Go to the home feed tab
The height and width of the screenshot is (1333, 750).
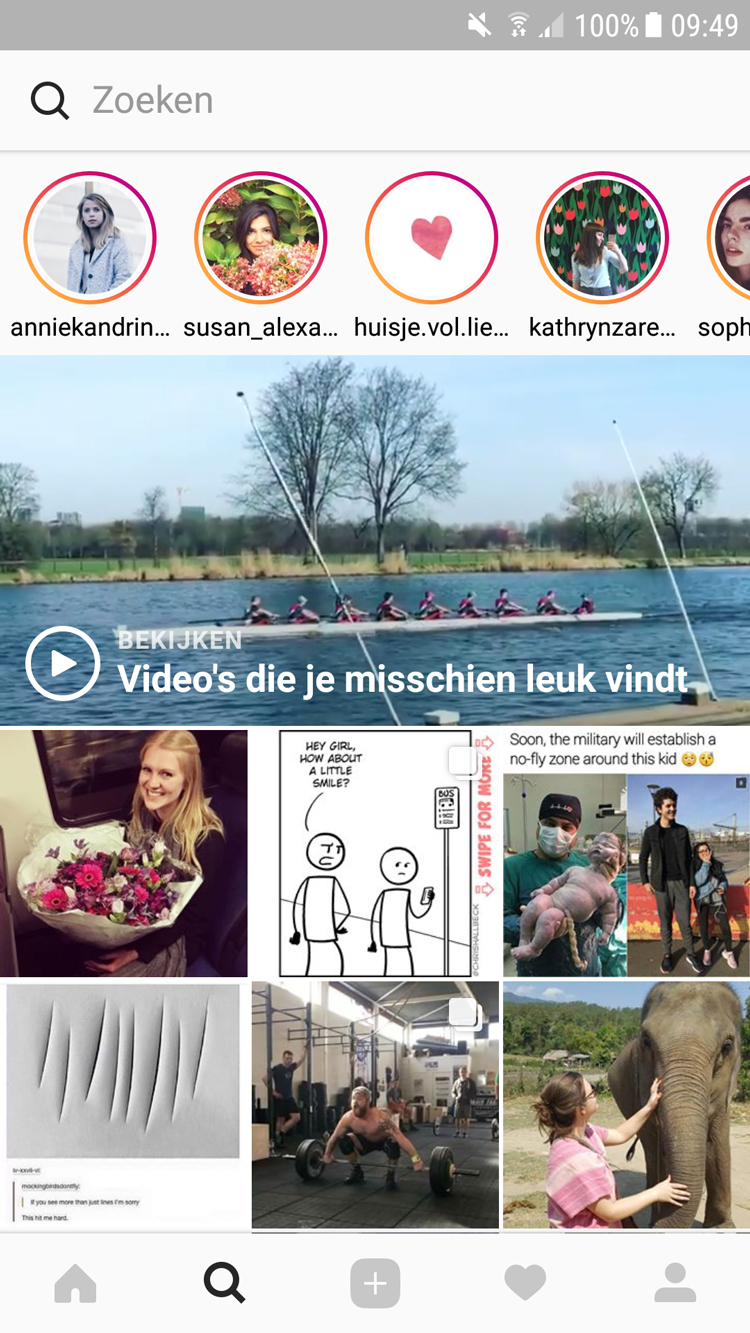75,1283
